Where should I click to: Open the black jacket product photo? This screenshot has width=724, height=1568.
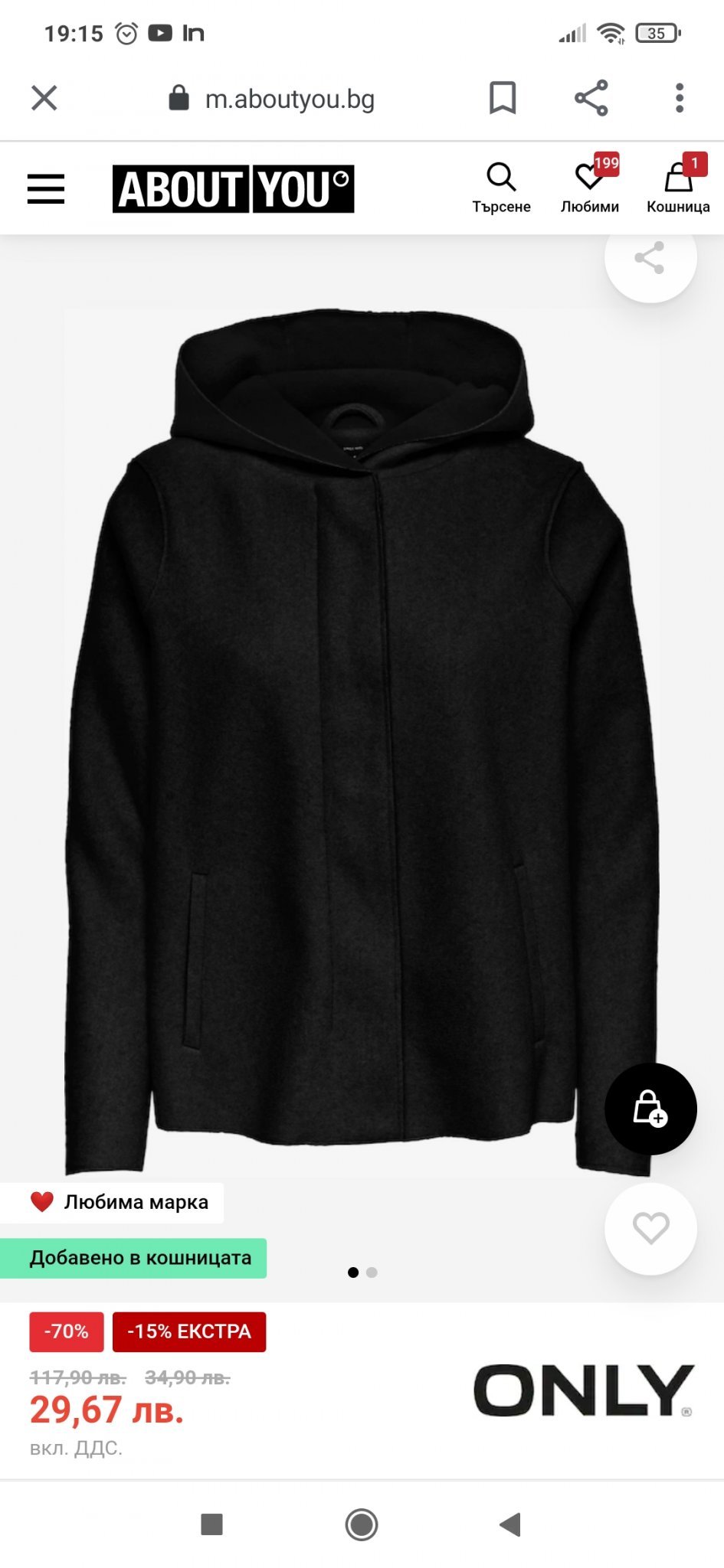click(x=360, y=735)
